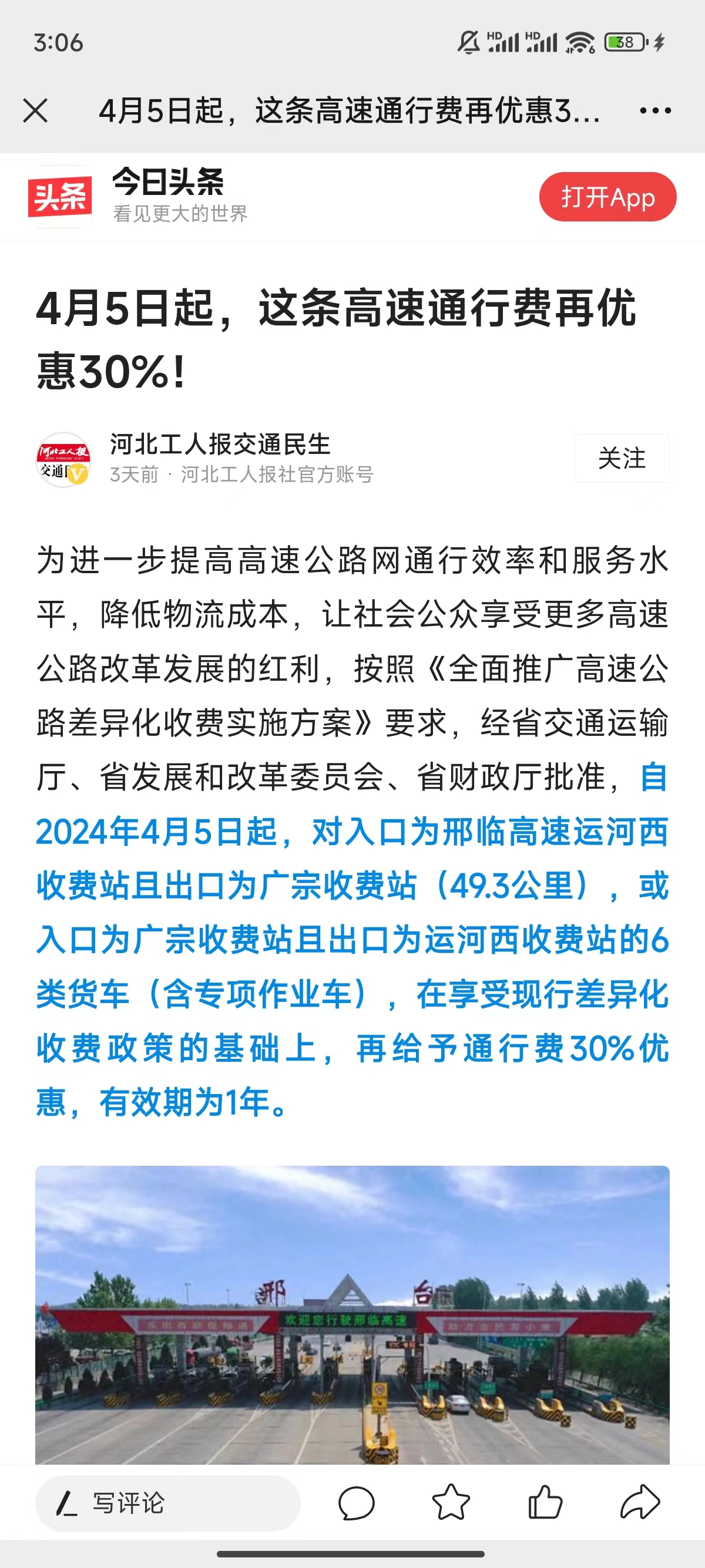Tap the 写评论 comment field
Viewport: 705px width, 1568px height.
167,1503
